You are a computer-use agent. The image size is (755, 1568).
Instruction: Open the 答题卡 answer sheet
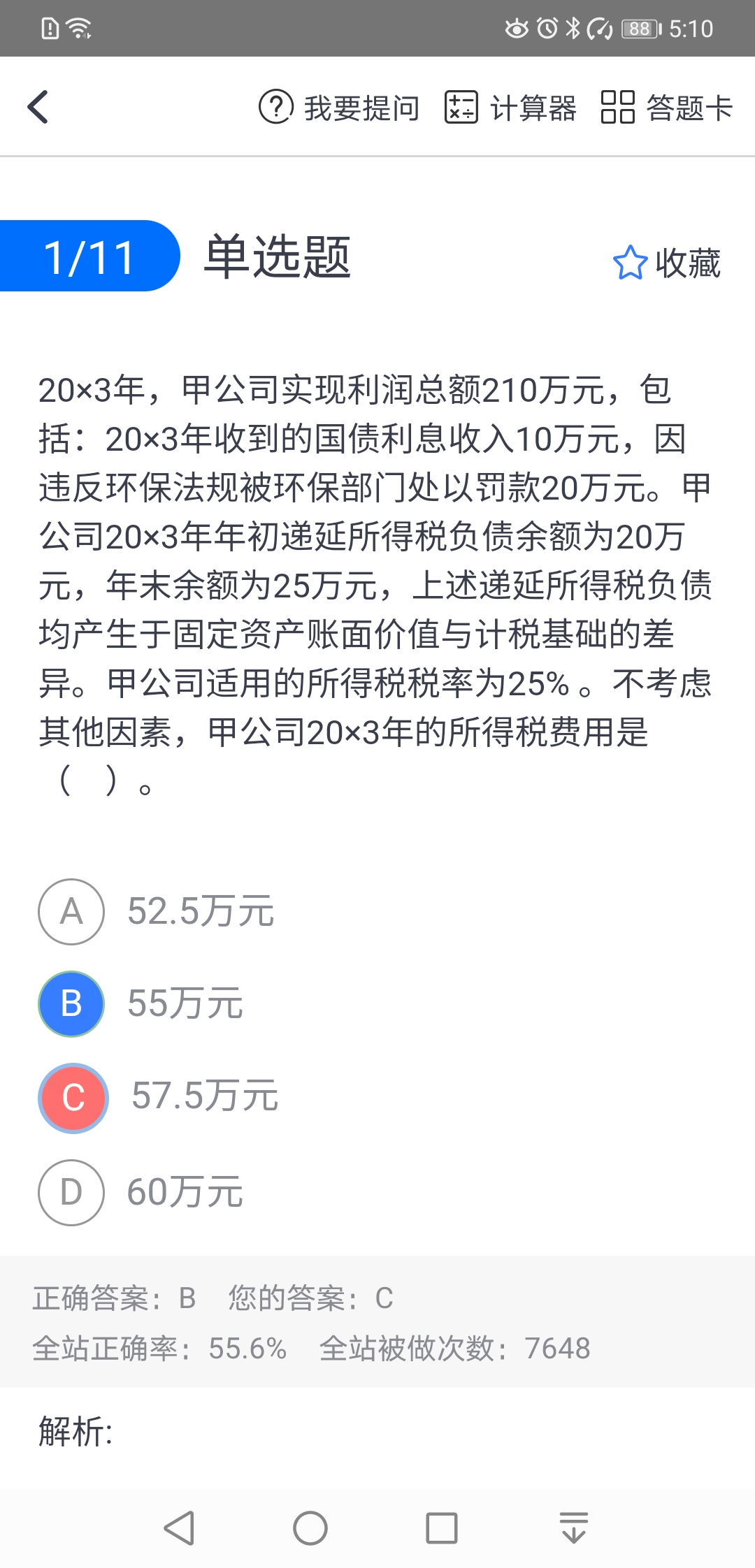click(666, 108)
